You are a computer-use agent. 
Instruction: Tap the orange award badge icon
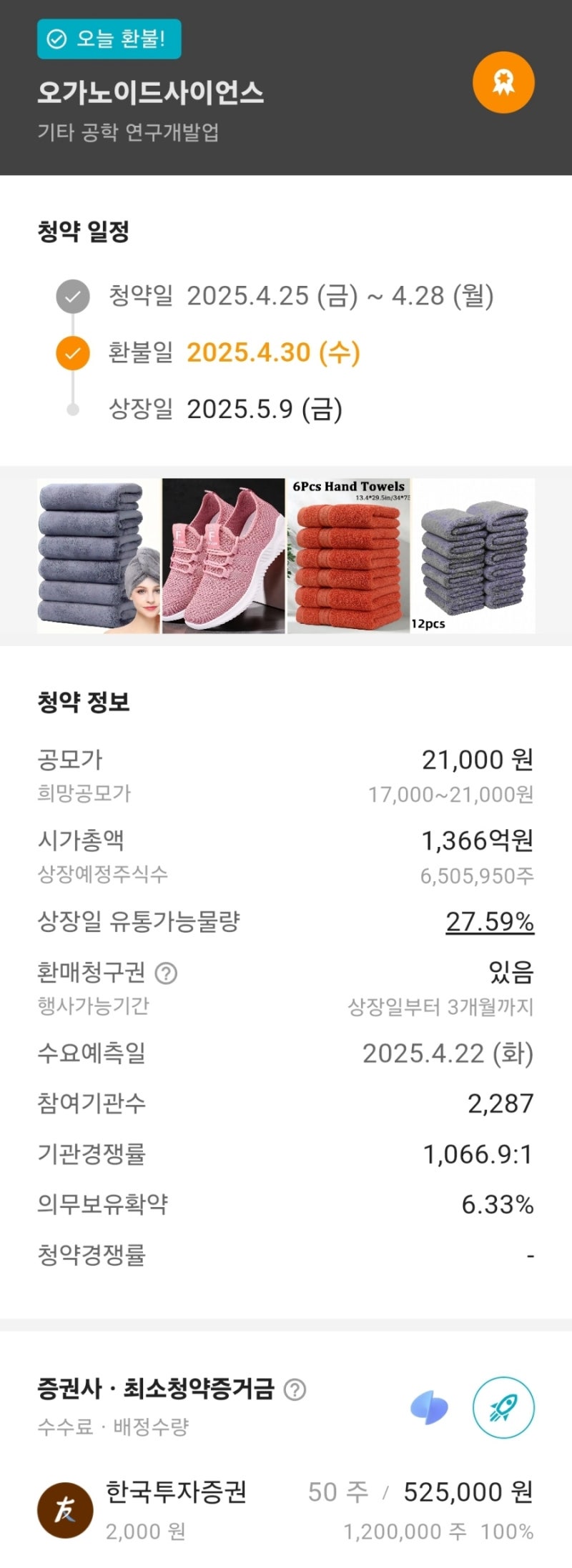pyautogui.click(x=503, y=82)
